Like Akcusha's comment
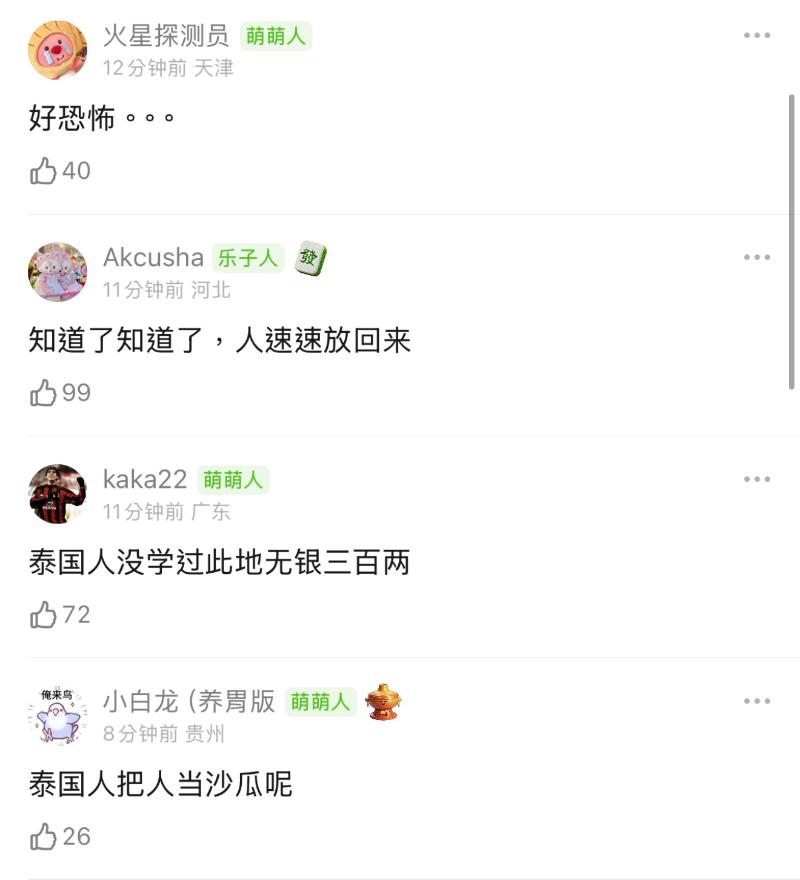 [44, 393]
